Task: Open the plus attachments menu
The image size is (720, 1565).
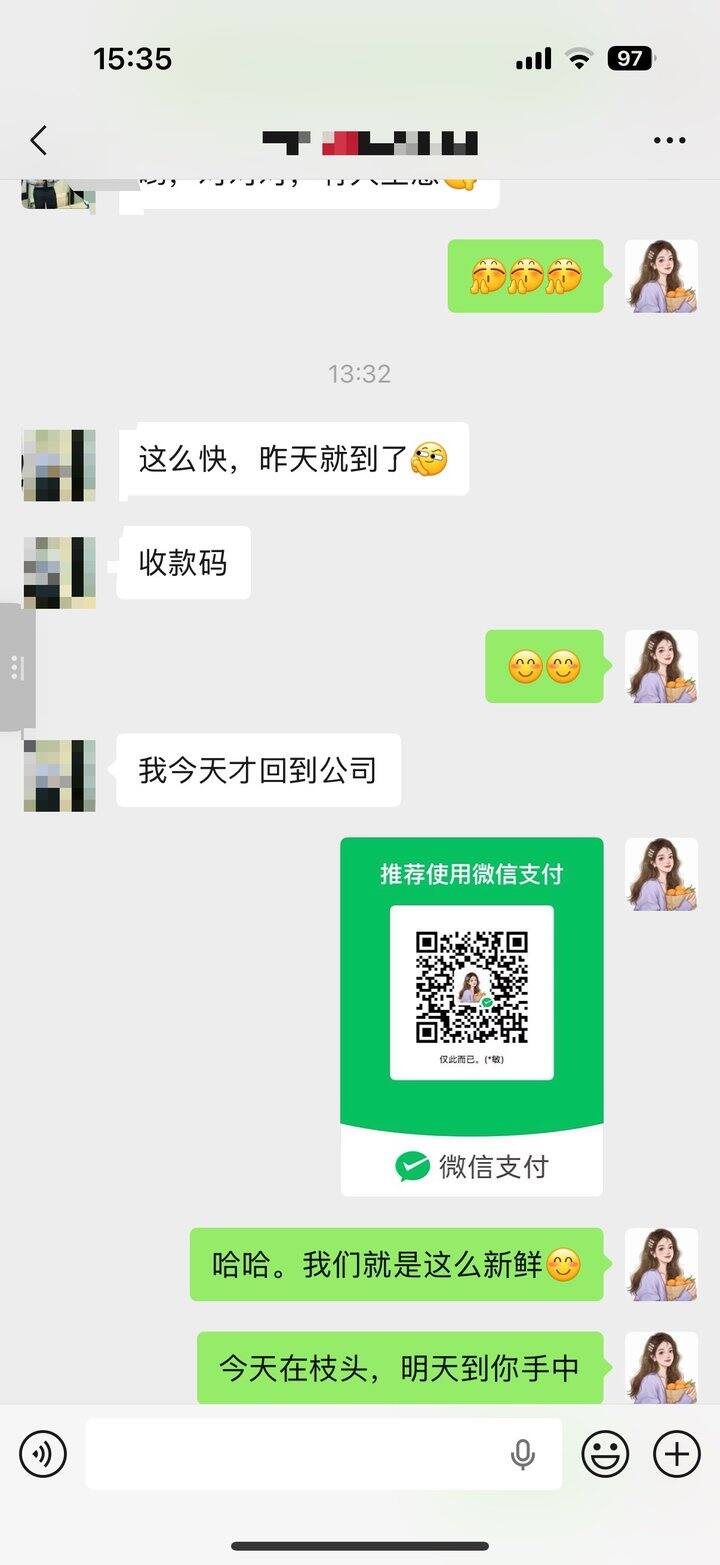Action: click(x=677, y=1453)
